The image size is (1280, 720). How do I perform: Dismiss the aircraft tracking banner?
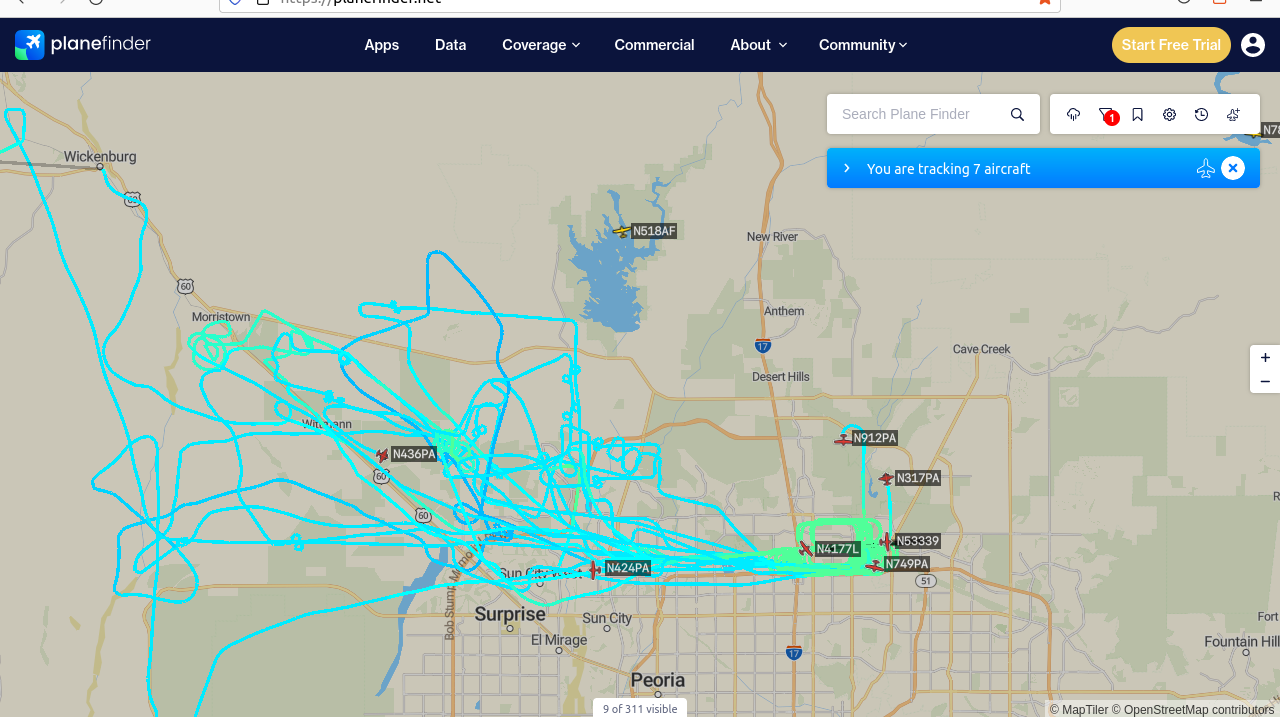click(x=1233, y=168)
